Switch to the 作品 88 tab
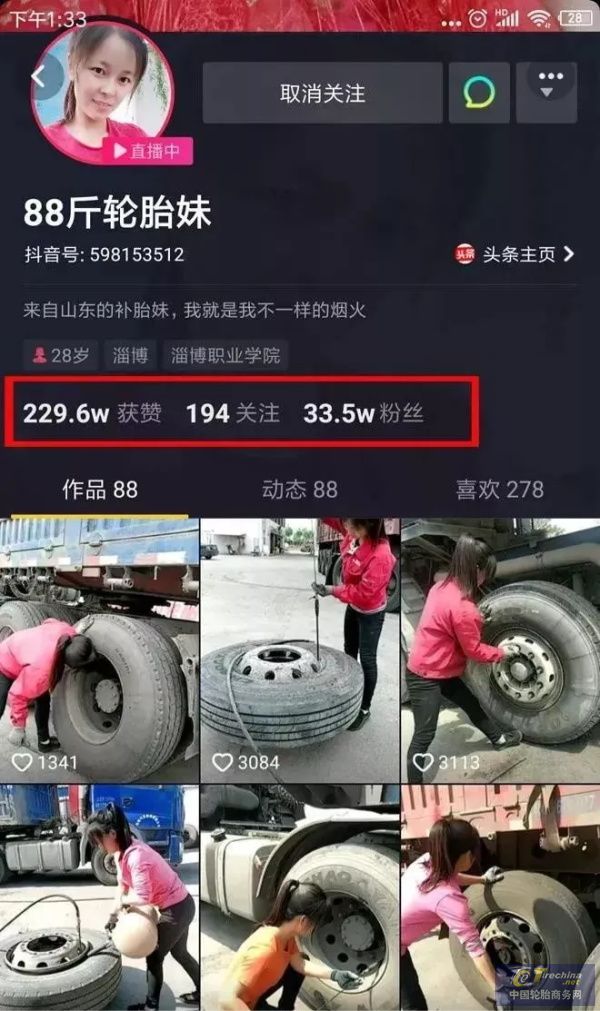The height and width of the screenshot is (1011, 600). [99, 489]
